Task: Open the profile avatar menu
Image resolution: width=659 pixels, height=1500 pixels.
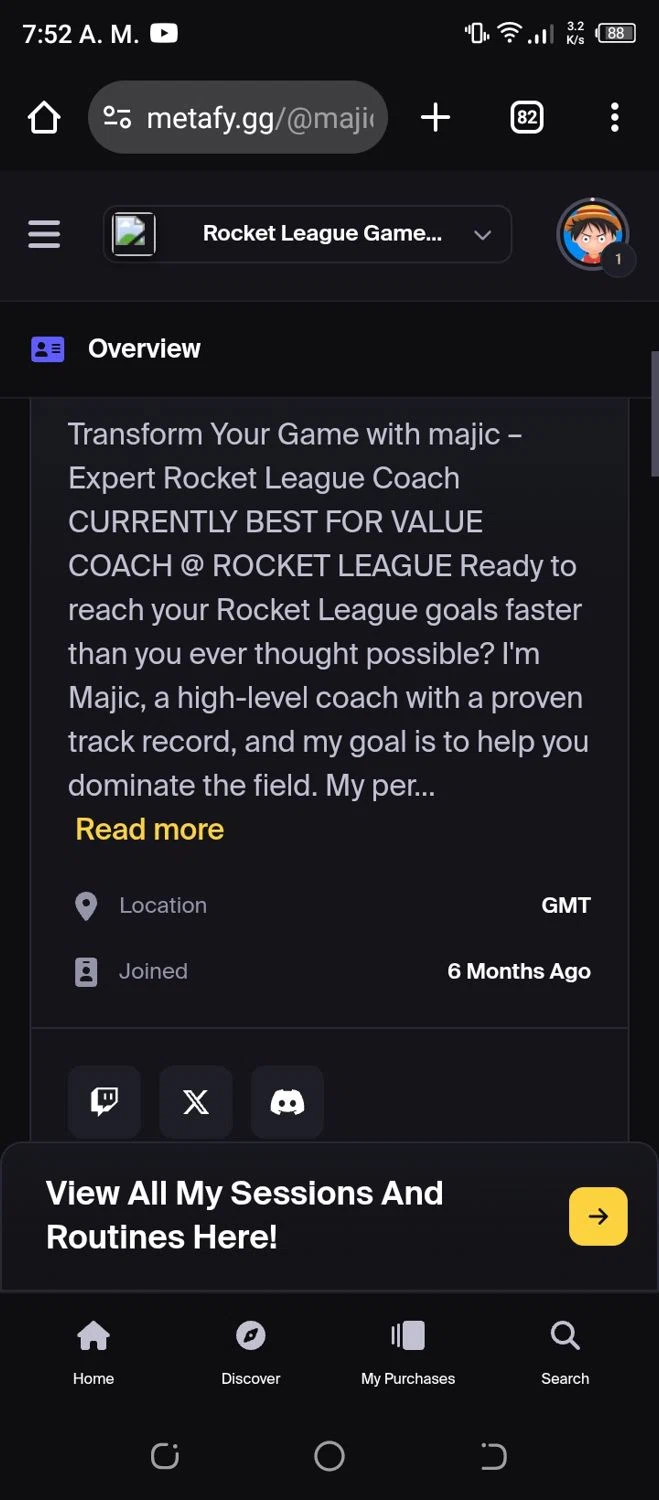Action: (593, 235)
